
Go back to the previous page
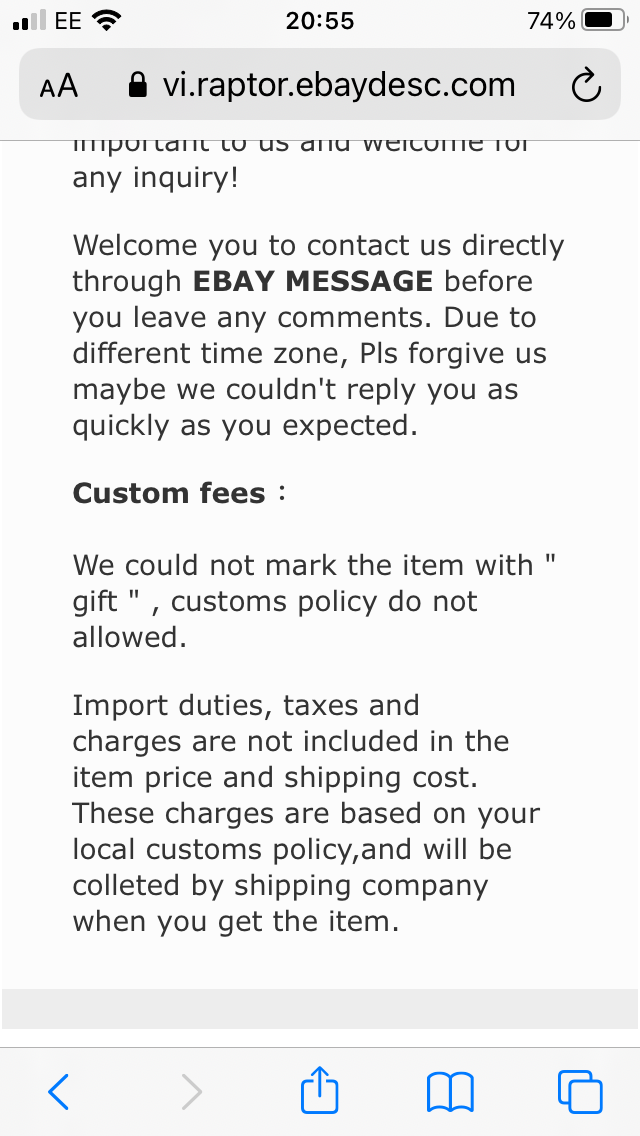coord(59,1091)
